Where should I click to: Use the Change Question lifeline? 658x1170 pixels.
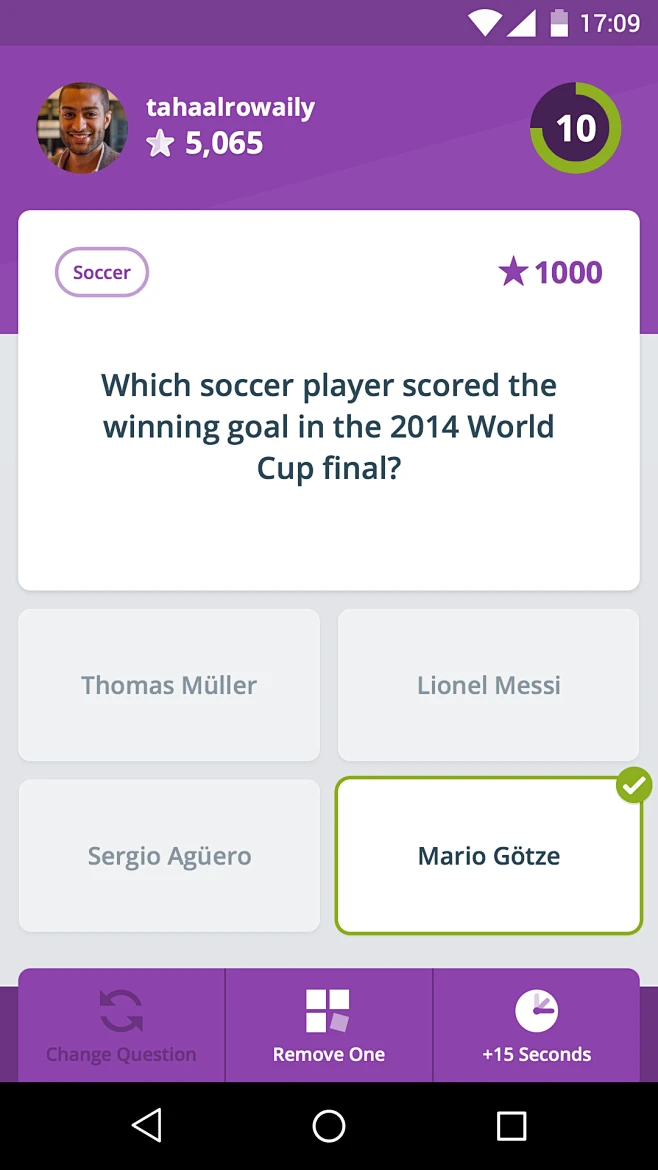click(122, 1025)
